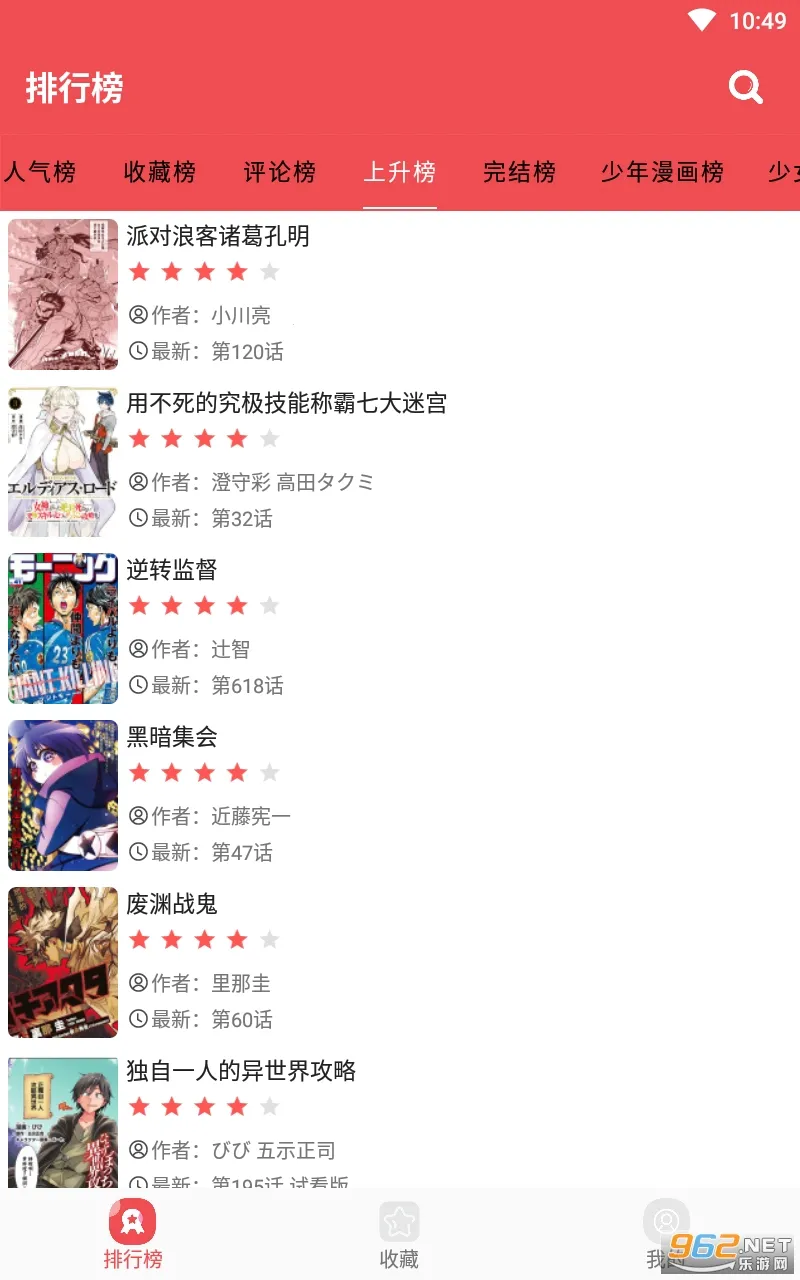Click the clock icon next to 第618话
The height and width of the screenshot is (1280, 800).
[x=137, y=685]
